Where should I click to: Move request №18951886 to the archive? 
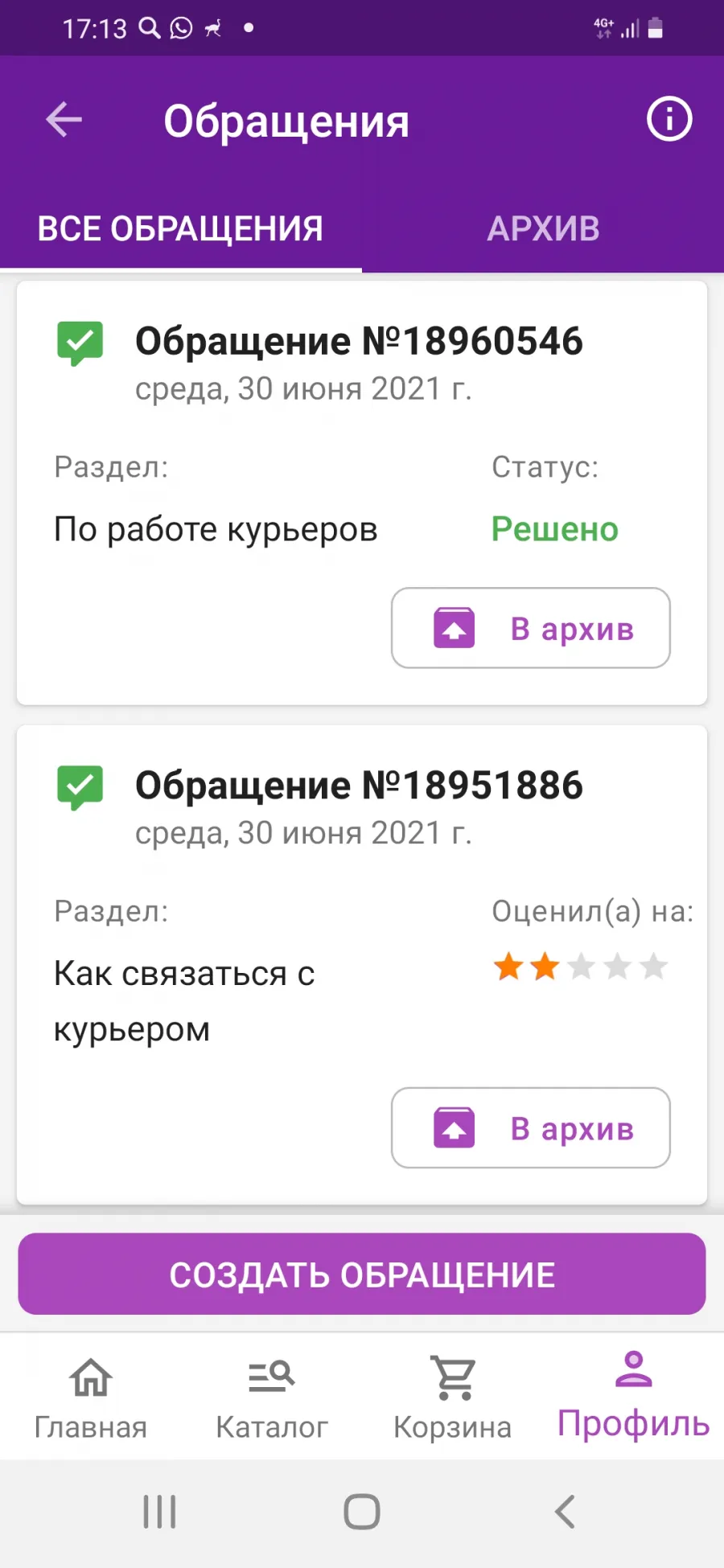pyautogui.click(x=531, y=1127)
